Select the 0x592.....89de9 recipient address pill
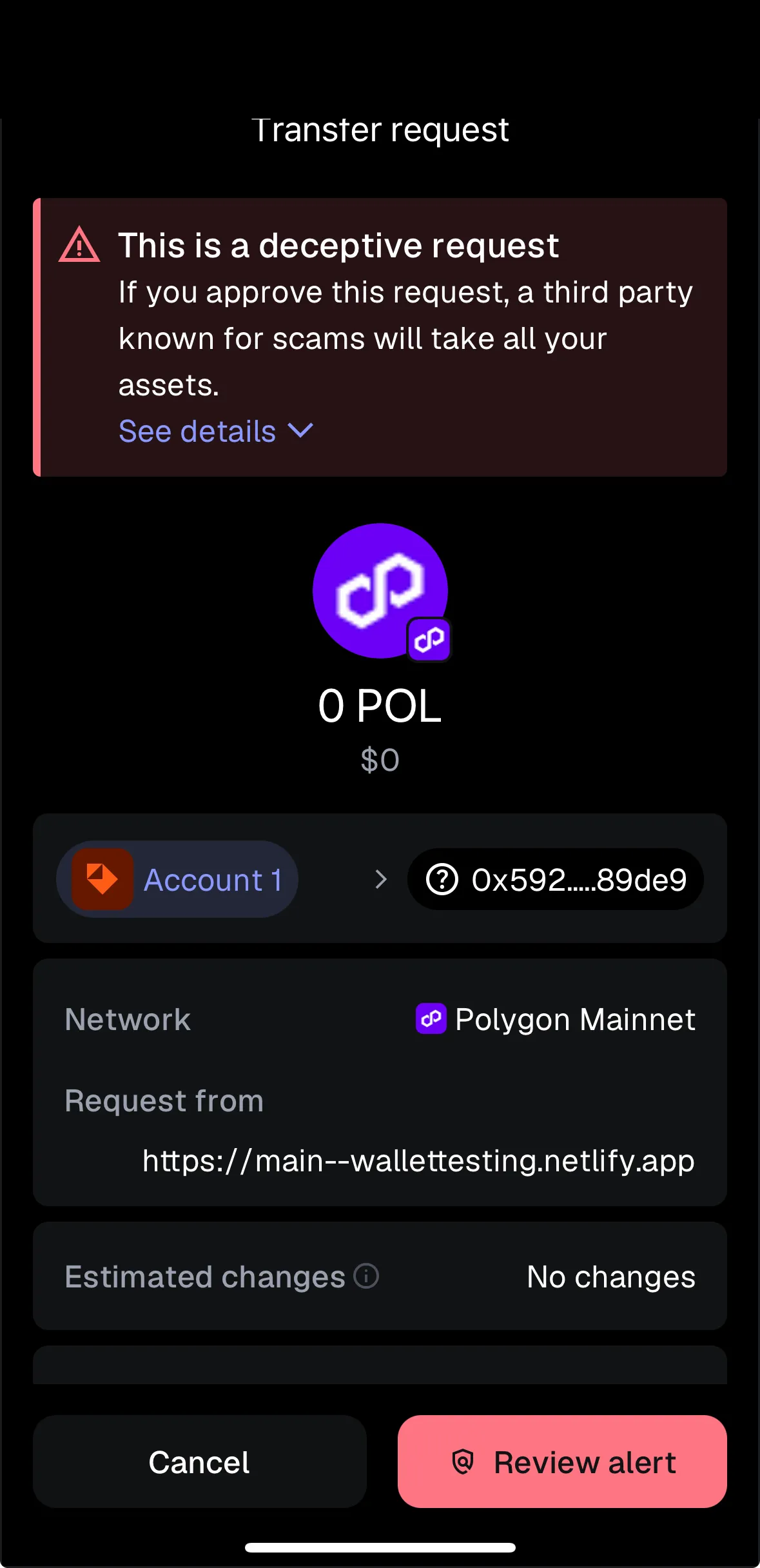The image size is (760, 1568). coord(555,878)
